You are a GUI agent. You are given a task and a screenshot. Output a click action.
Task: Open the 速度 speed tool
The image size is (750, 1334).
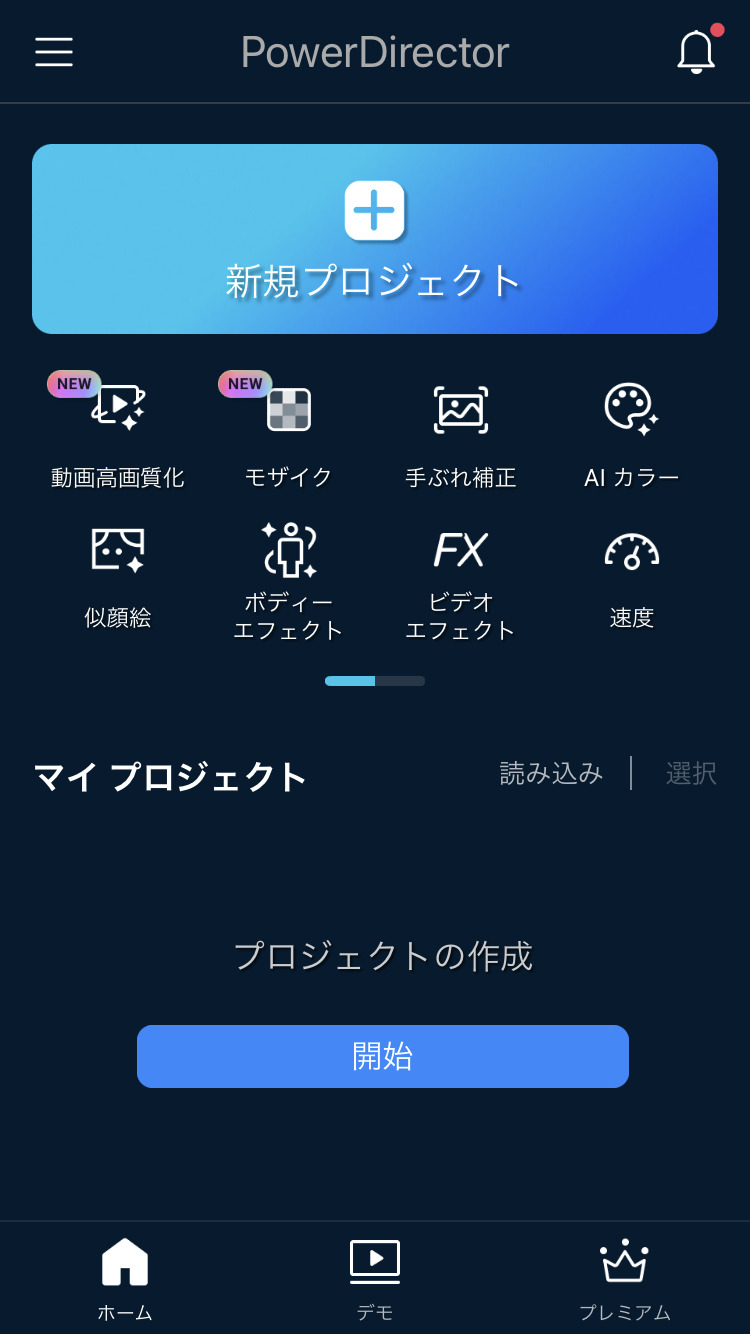tap(632, 577)
